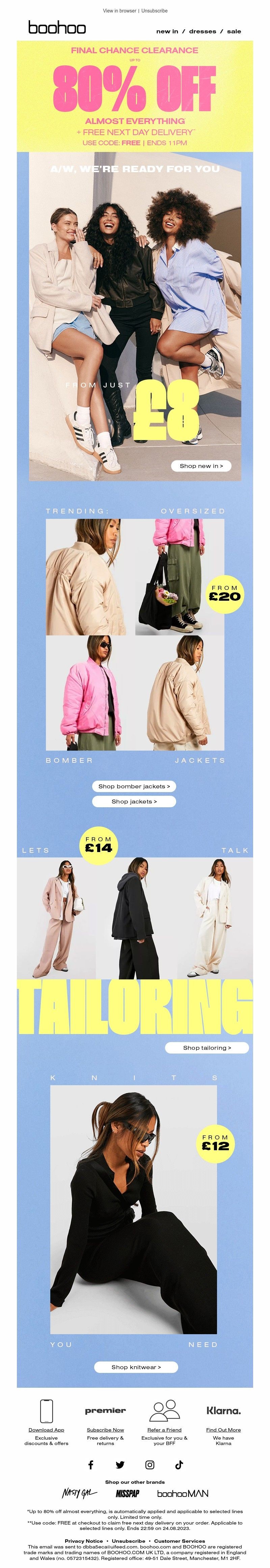Open the TikTok icon
The width and height of the screenshot is (270, 1568).
click(x=179, y=1465)
